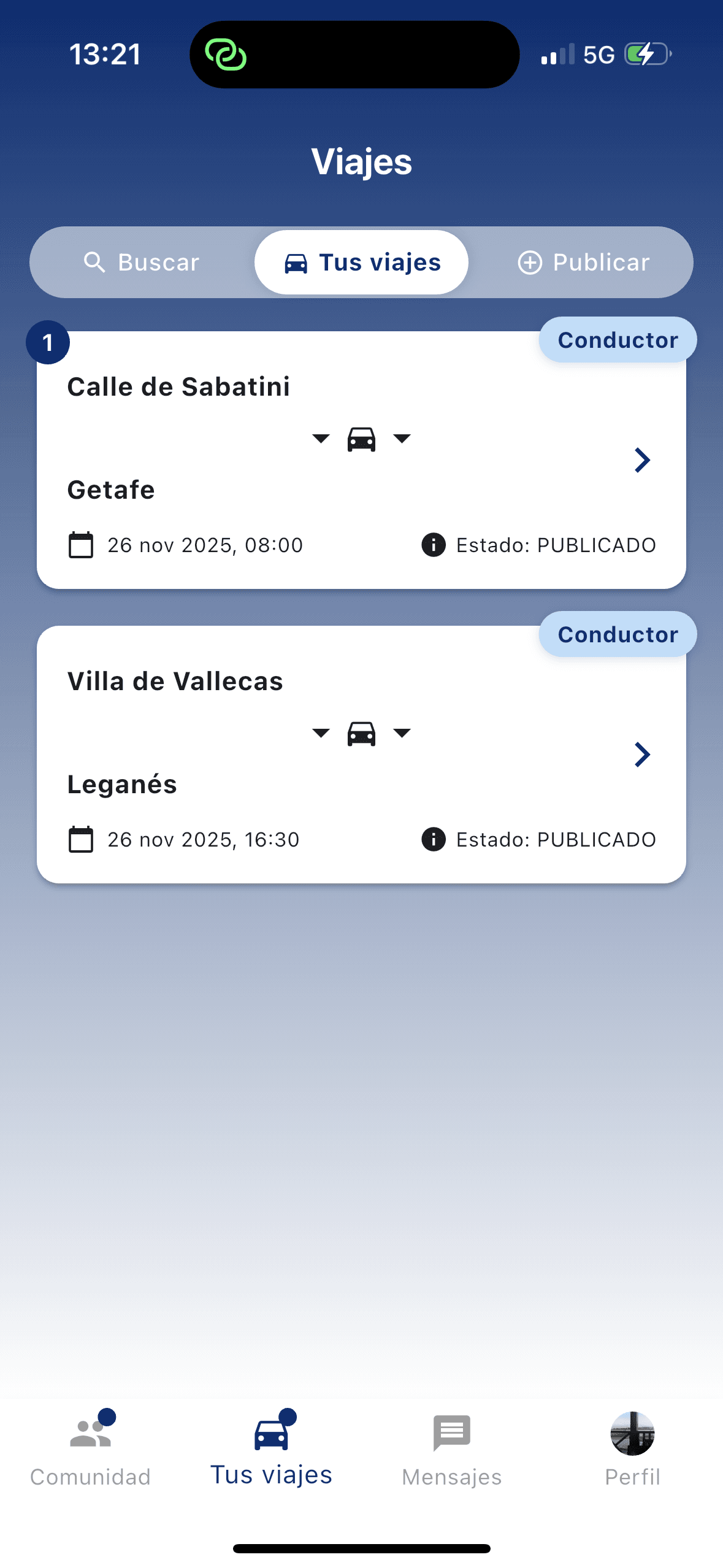
Task: Tap the passenger count badge showing 1
Action: tap(48, 343)
